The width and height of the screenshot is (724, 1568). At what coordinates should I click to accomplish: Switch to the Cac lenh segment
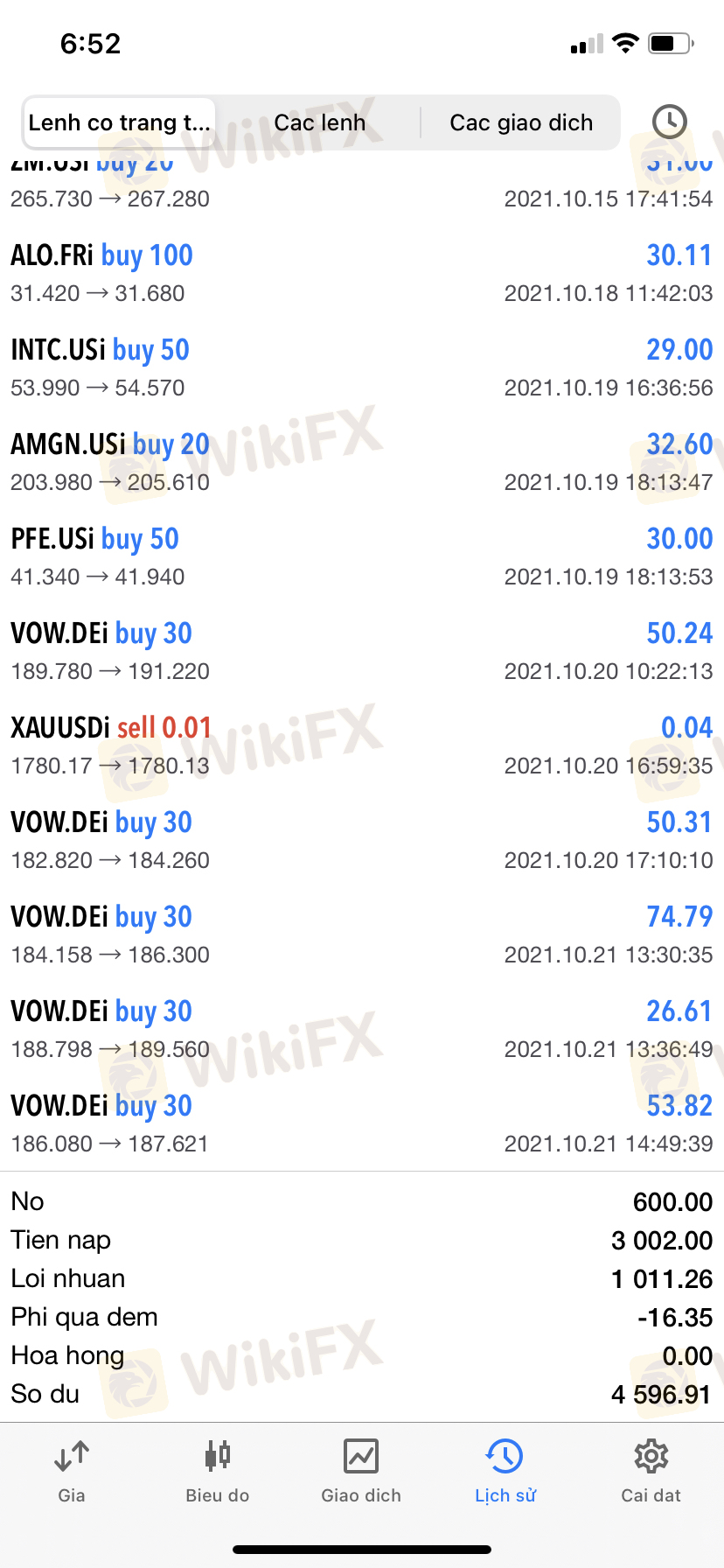[x=319, y=122]
